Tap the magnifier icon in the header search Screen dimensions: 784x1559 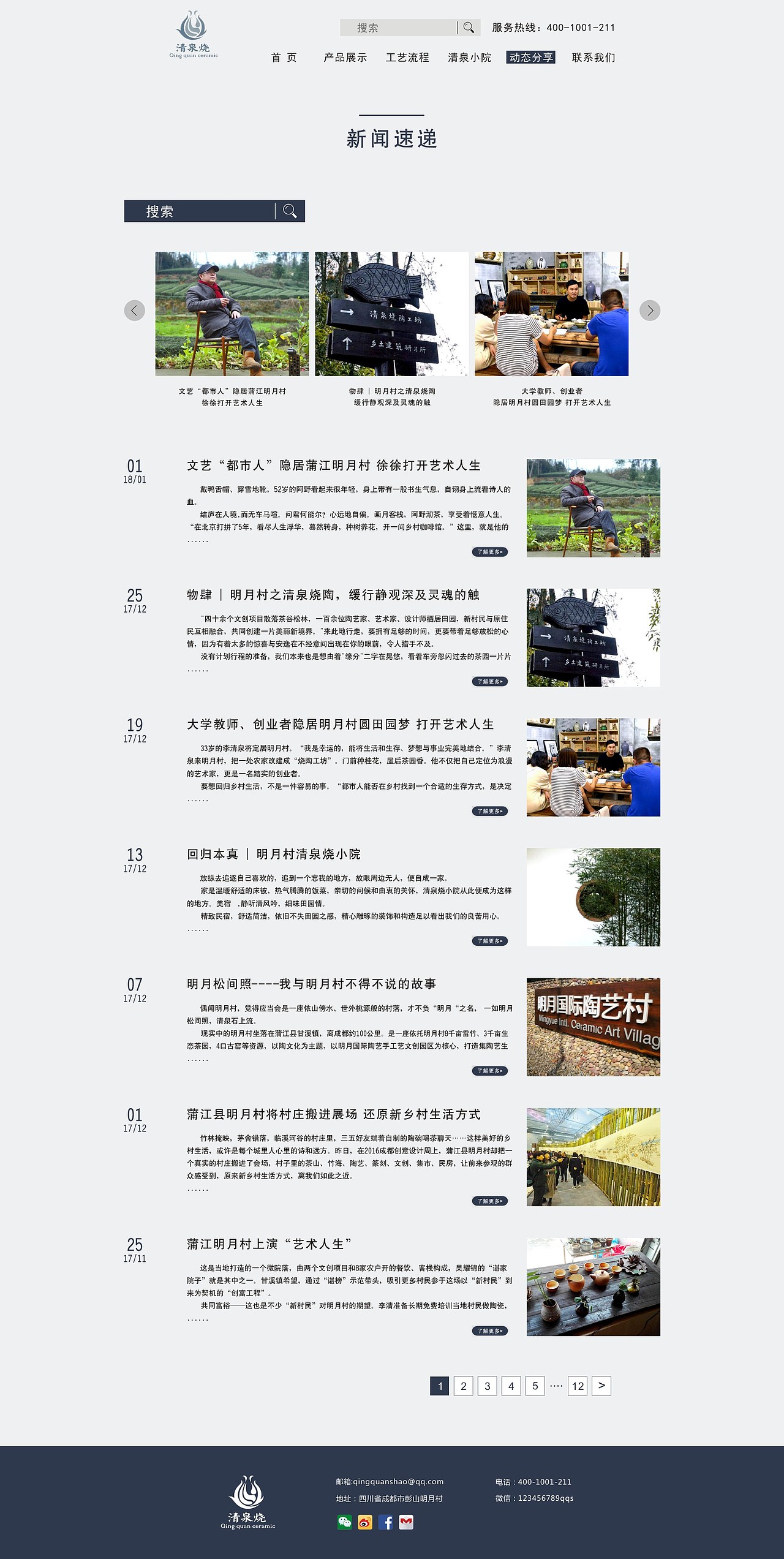469,28
